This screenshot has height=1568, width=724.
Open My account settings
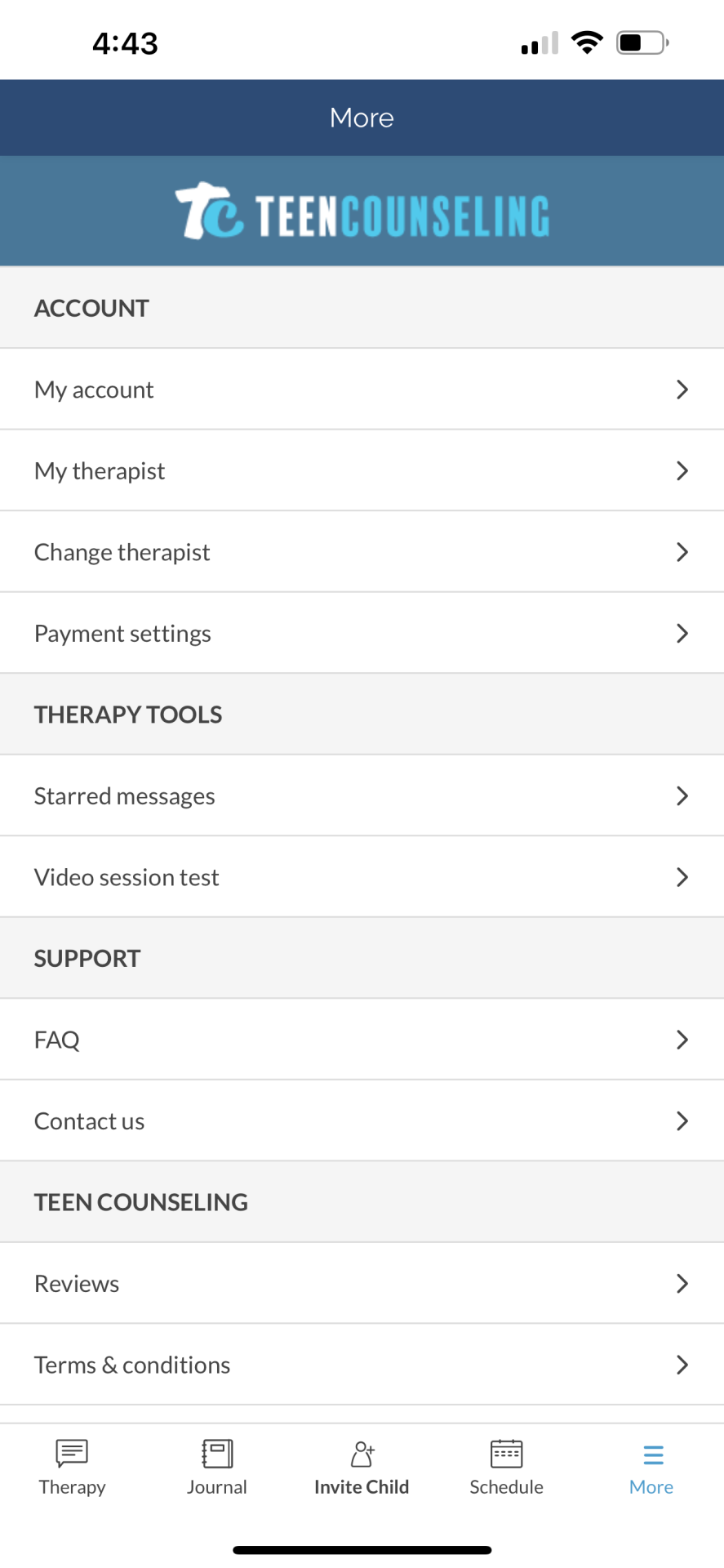[362, 390]
